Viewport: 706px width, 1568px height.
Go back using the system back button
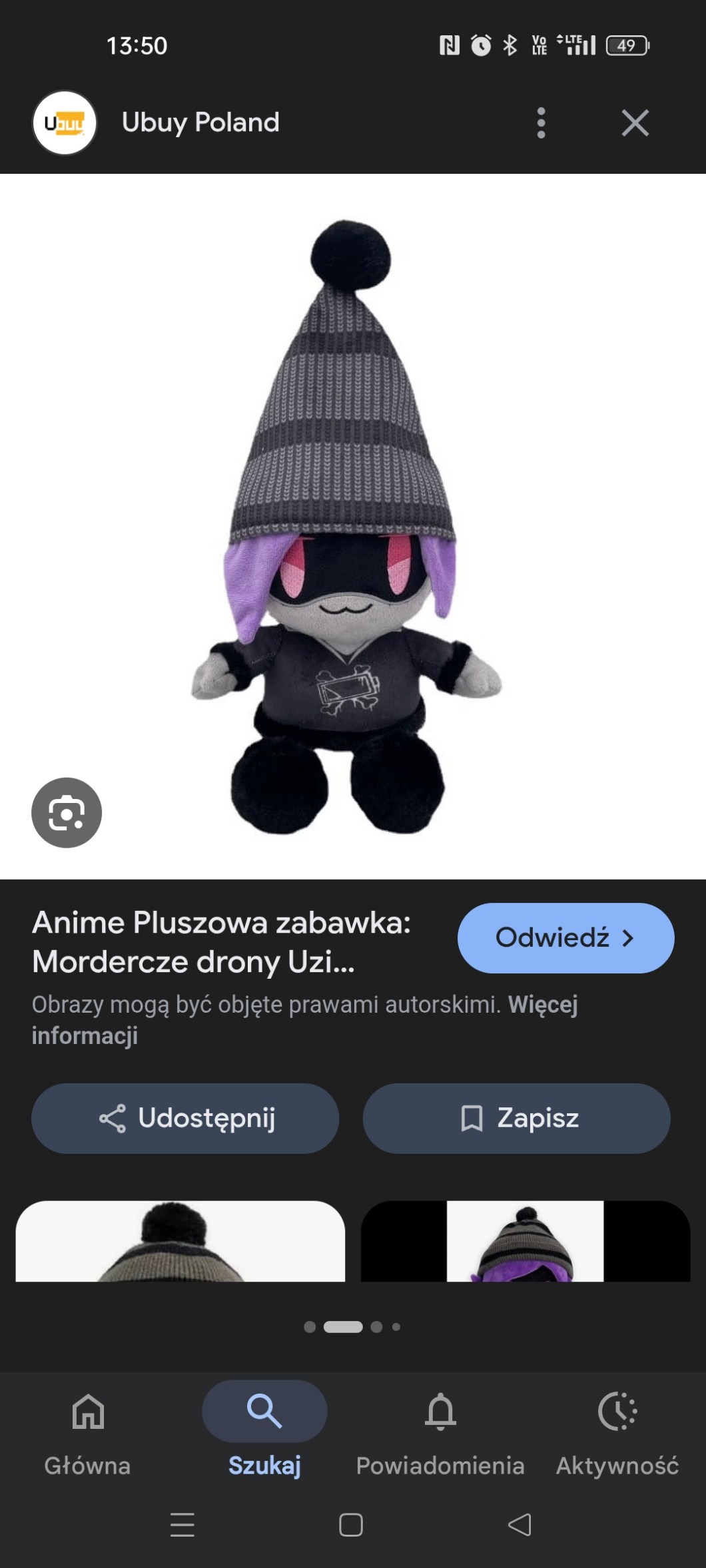tap(520, 1525)
